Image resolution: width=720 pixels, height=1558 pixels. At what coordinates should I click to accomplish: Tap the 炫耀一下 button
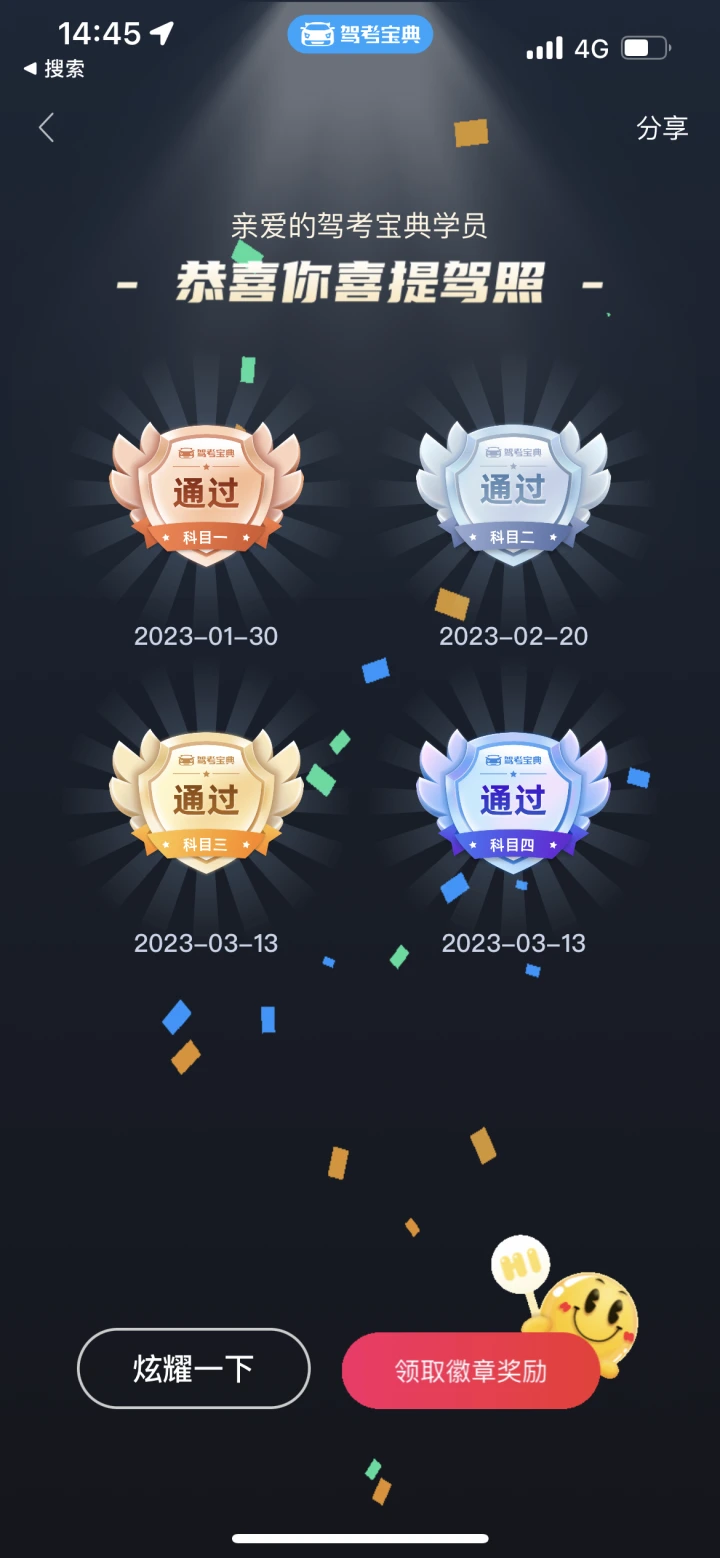pyautogui.click(x=194, y=1368)
